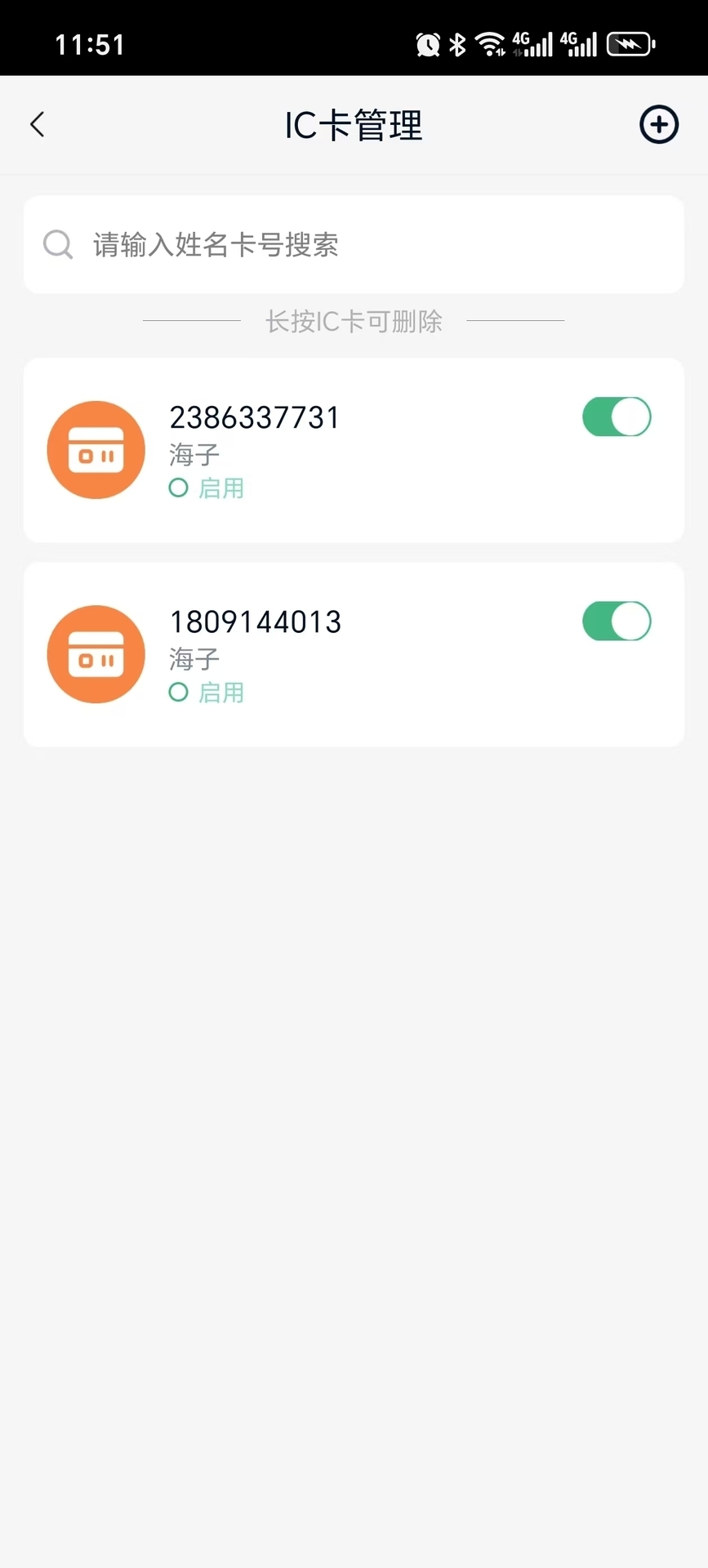
Task: Click the orange card icon for 2386337731
Action: coord(96,449)
